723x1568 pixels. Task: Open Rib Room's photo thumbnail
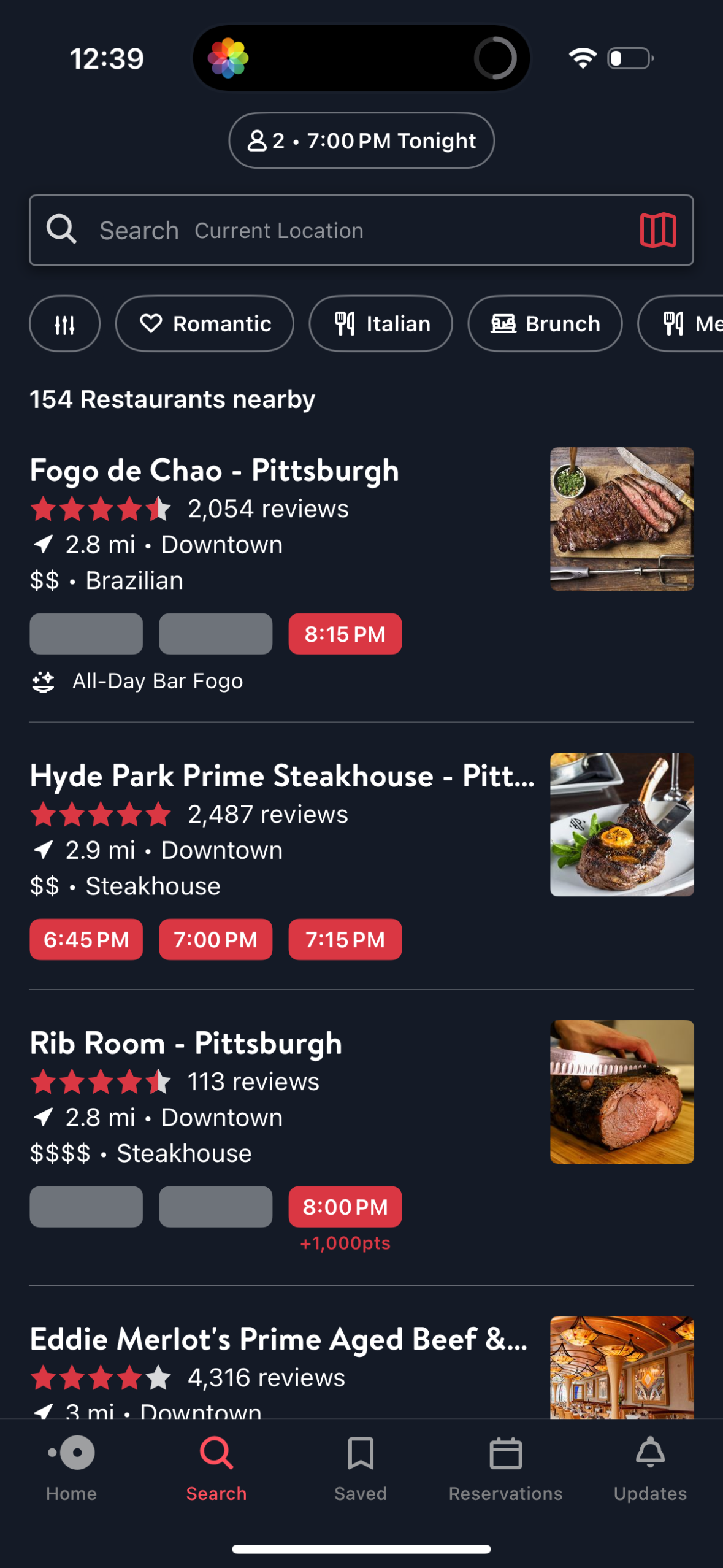click(621, 1091)
